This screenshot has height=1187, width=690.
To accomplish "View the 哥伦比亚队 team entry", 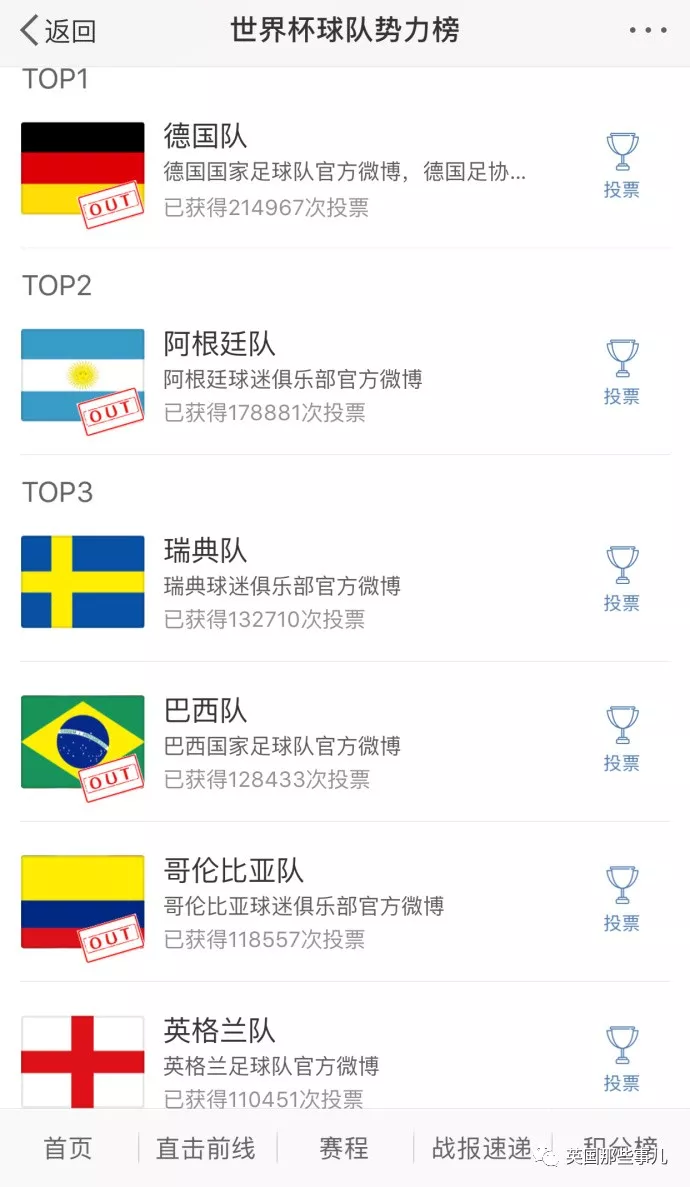I will tap(345, 902).
